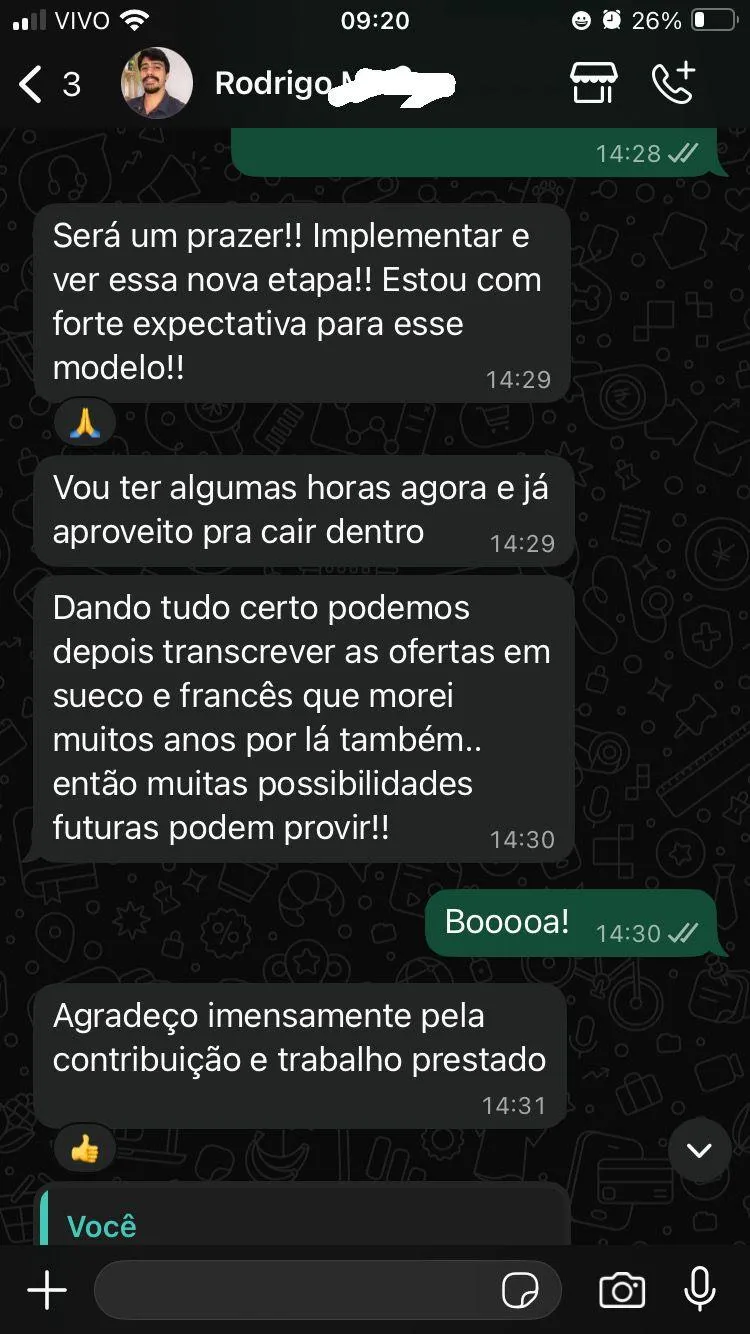Jump to the latest messages

[699, 1150]
